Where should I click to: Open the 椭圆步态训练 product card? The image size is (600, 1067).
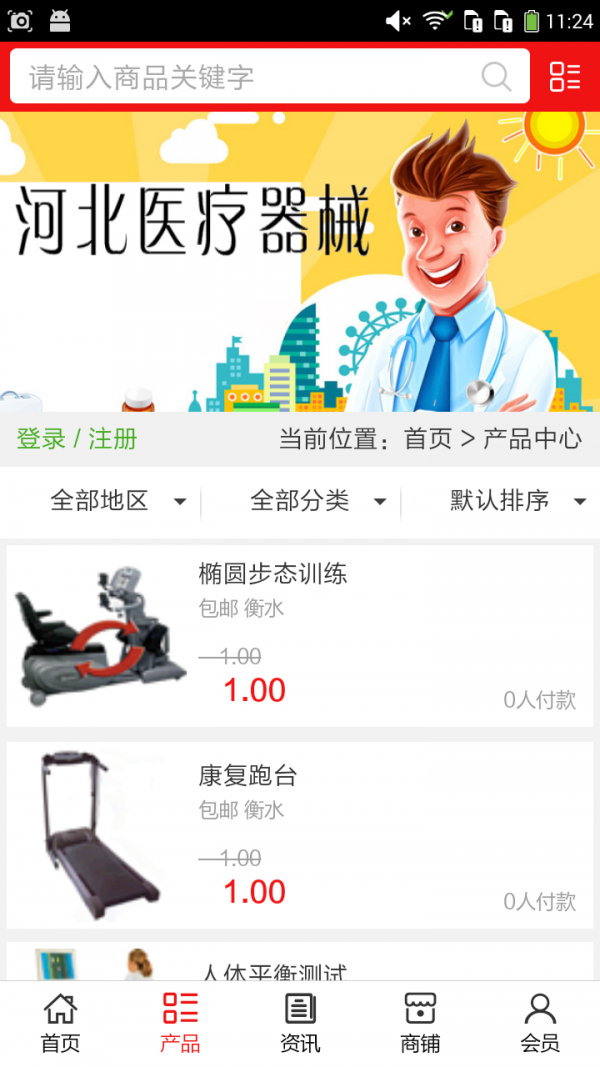point(300,636)
